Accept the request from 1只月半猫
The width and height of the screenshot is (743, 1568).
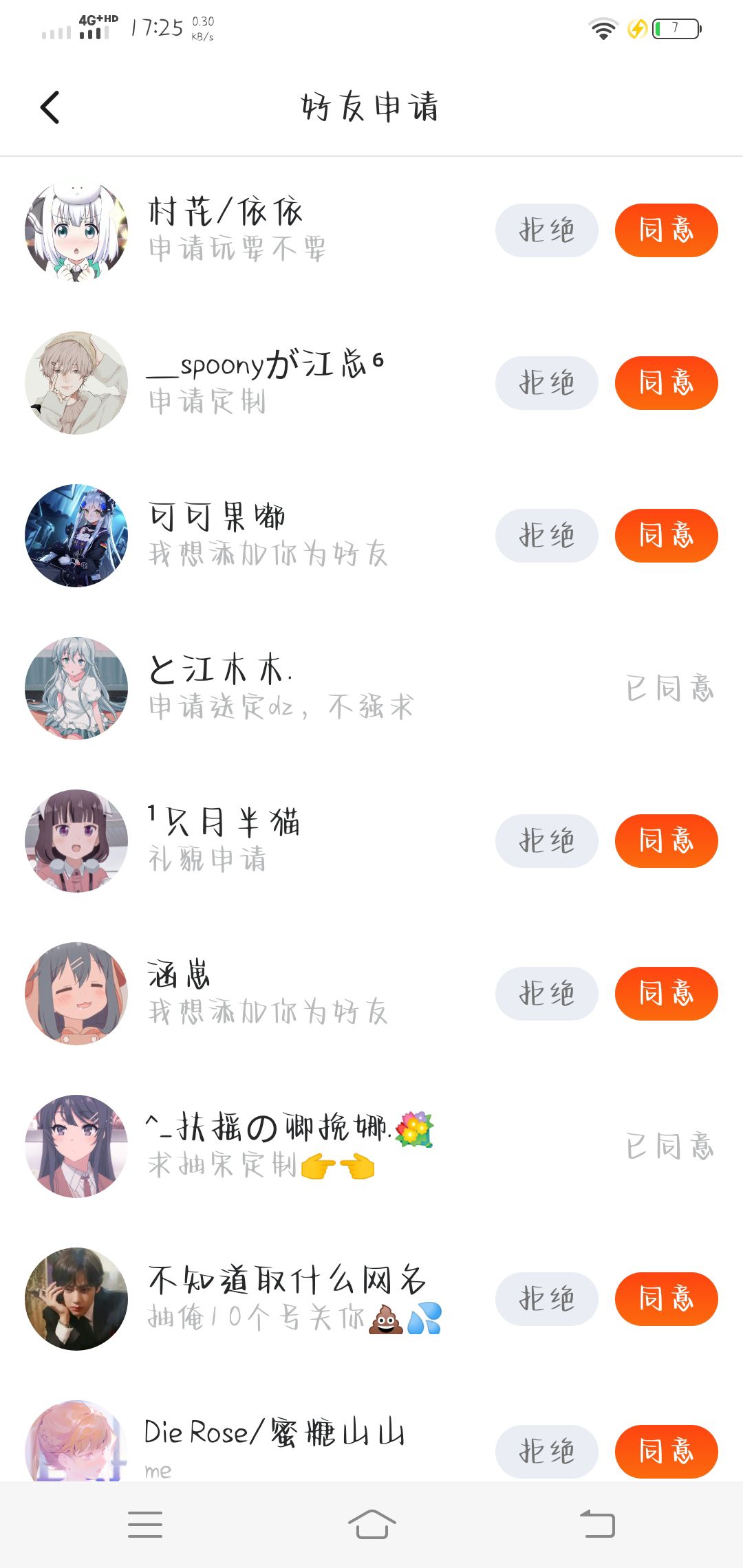point(666,841)
